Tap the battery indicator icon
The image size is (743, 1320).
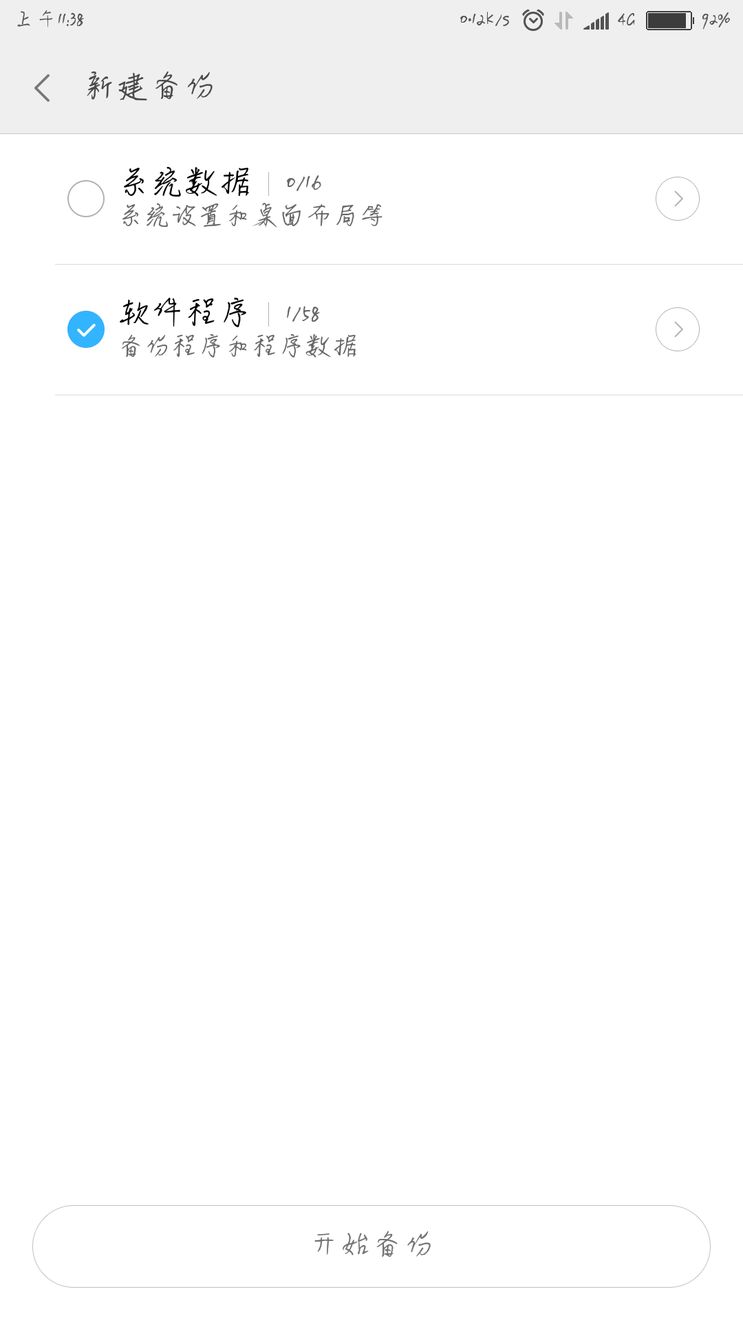pyautogui.click(x=668, y=18)
